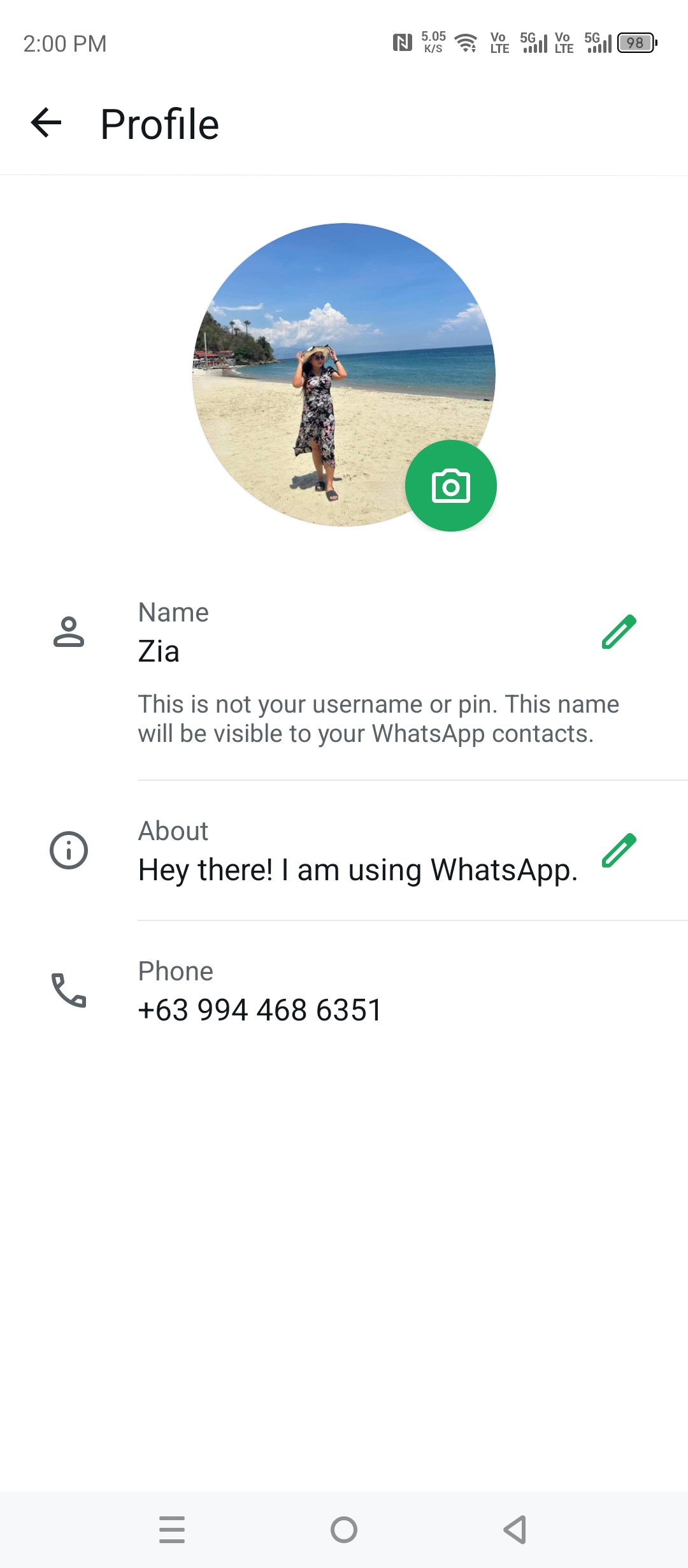Open recent apps from navigation bar
The image size is (688, 1568).
tap(172, 1530)
